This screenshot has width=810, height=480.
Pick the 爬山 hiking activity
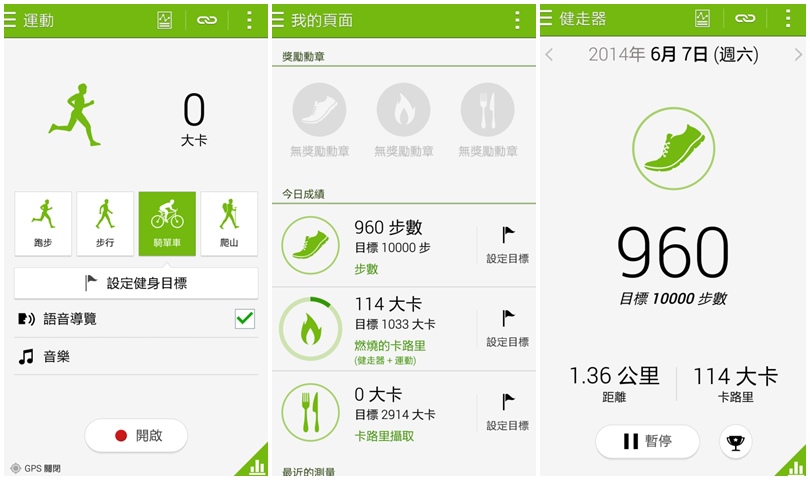[x=229, y=223]
